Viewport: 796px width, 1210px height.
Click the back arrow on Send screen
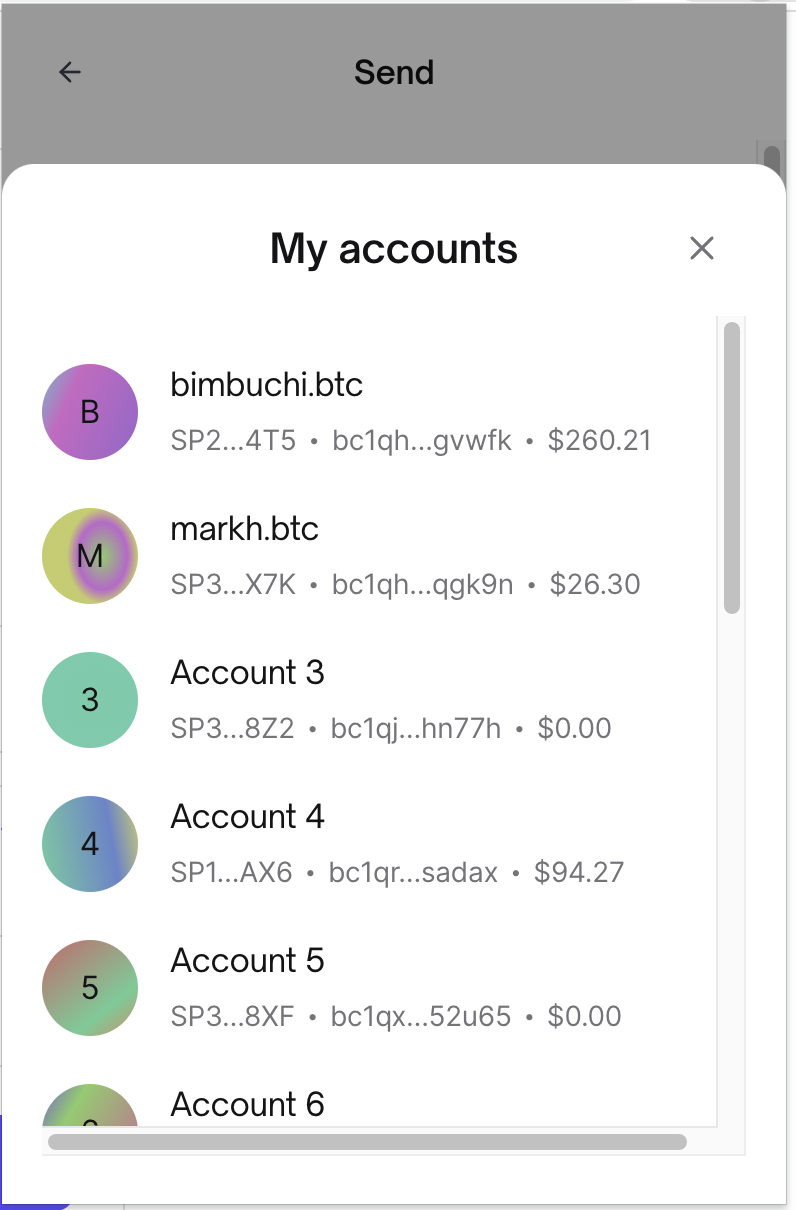click(67, 72)
